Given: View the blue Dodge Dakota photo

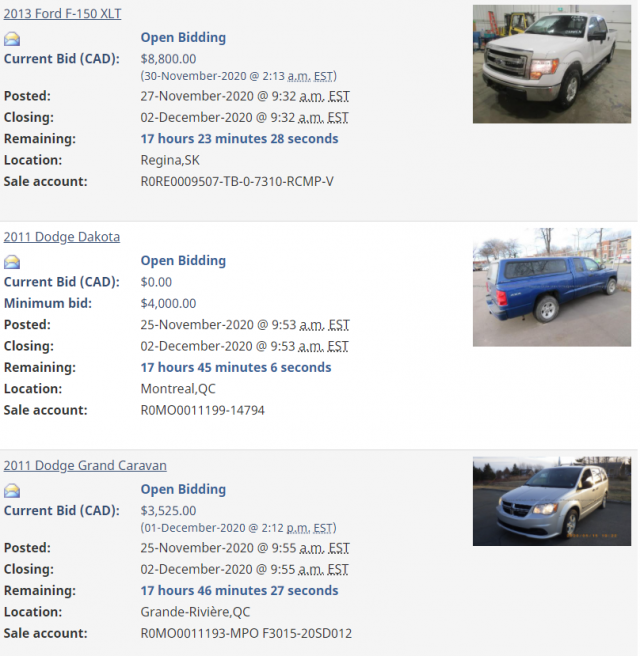Looking at the screenshot, I should 551,287.
